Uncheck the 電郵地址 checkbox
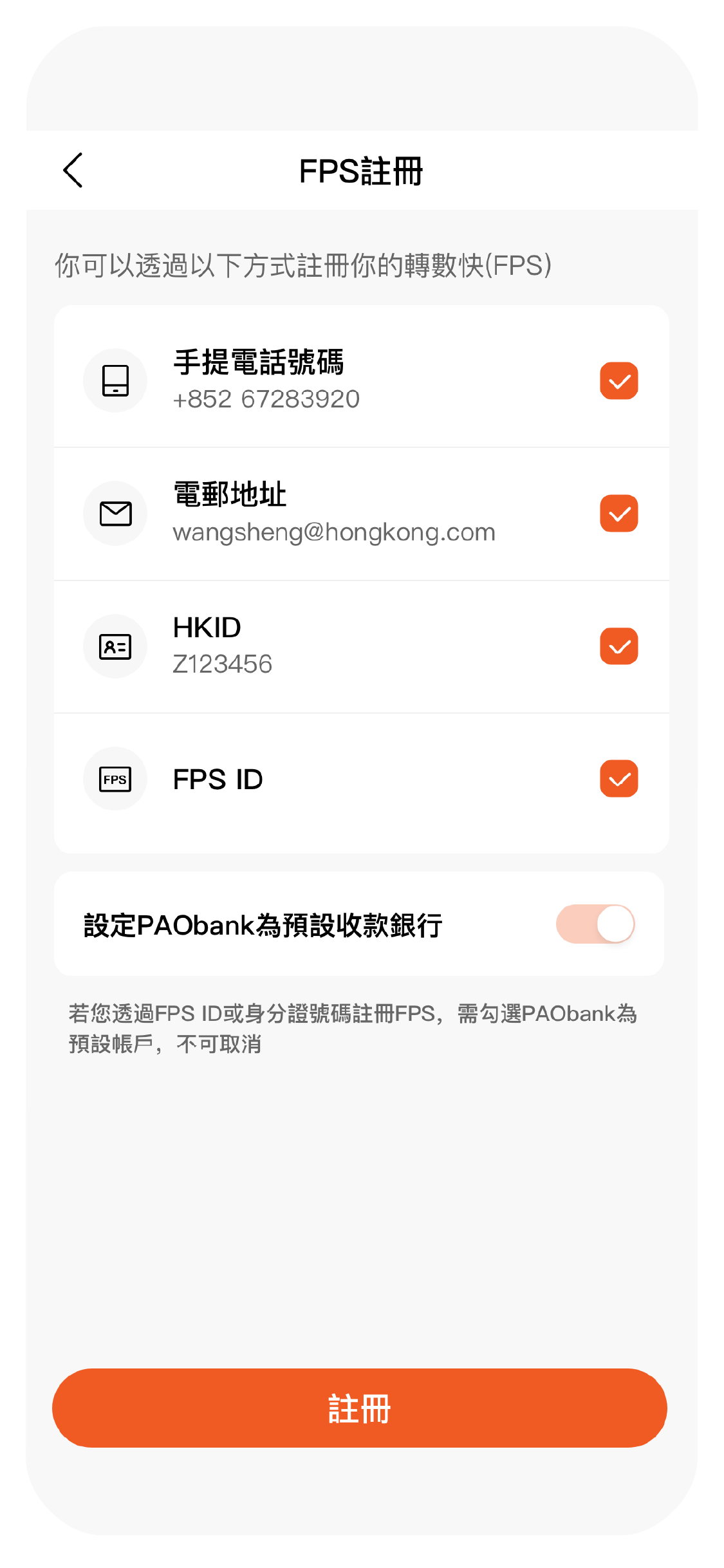Screen dimensions: 724x1568 [618, 514]
